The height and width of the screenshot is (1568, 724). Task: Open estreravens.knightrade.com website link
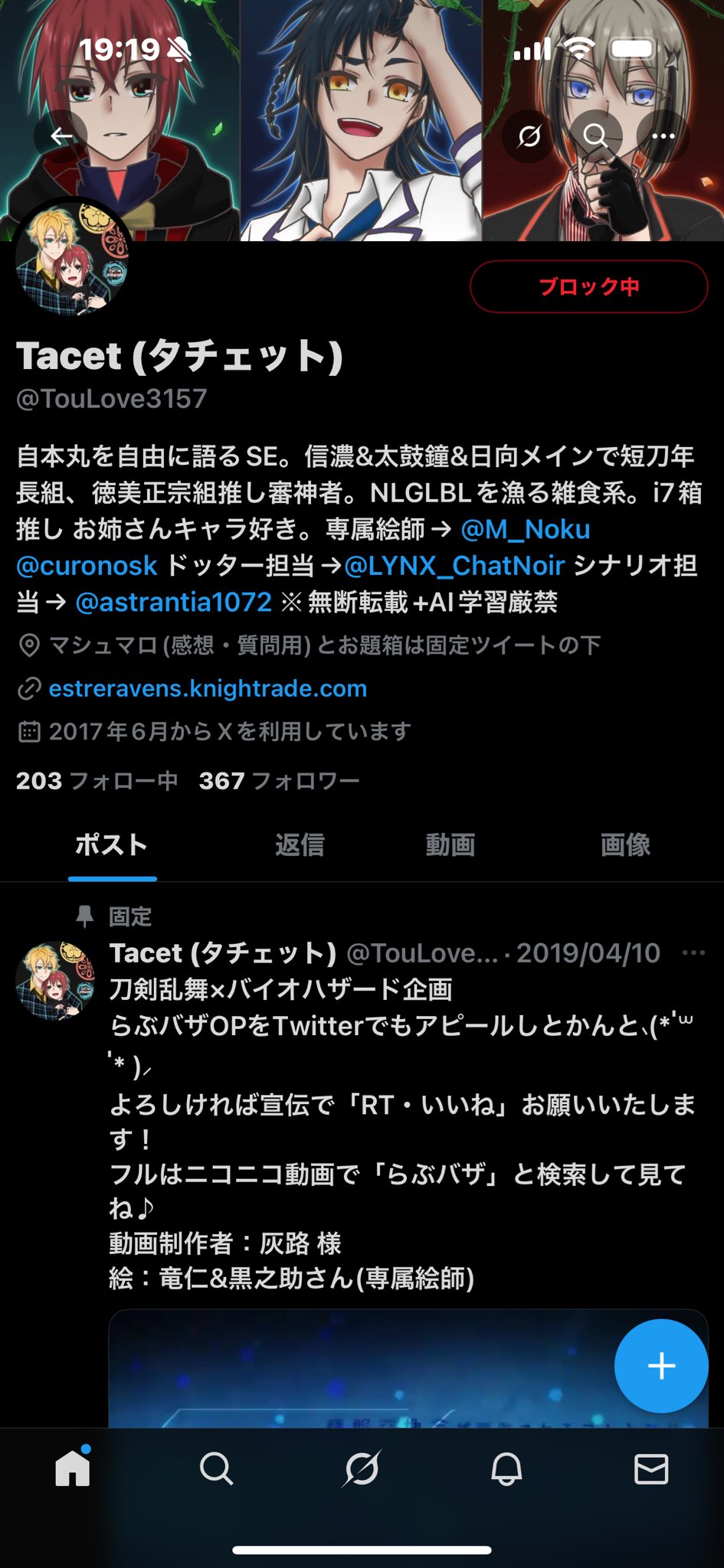click(x=208, y=688)
